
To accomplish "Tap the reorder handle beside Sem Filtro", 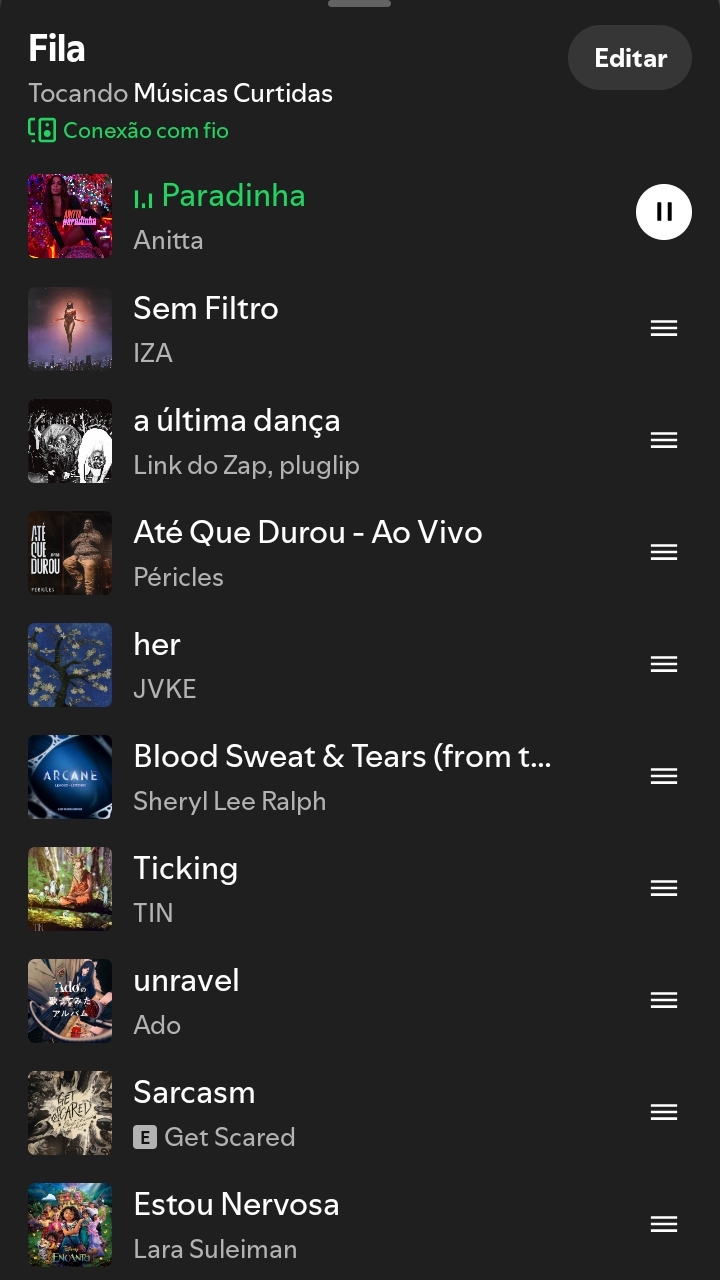I will tap(664, 328).
